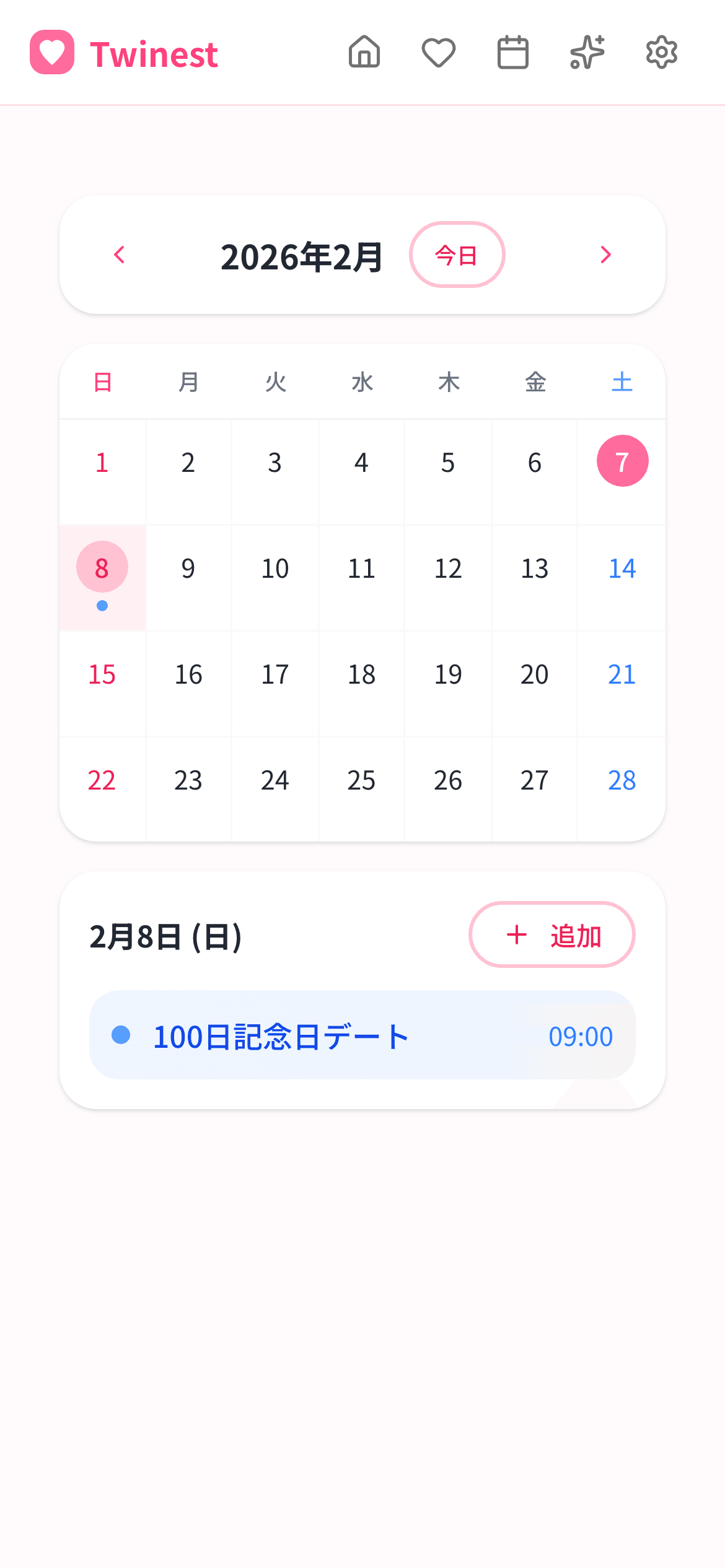Add a new event with 追加
The width and height of the screenshot is (725, 1568).
[551, 934]
